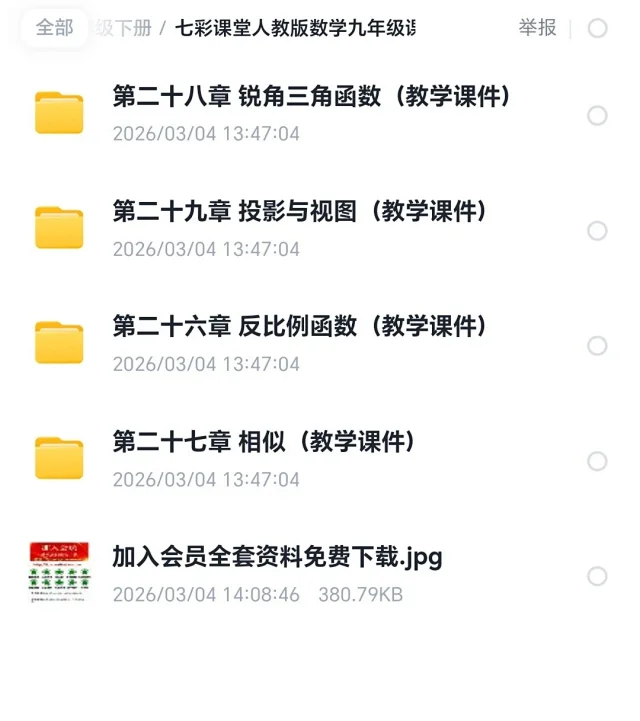This screenshot has height=721, width=640.
Task: Open the image 加入会员全套资料免费下载.jpg
Action: coord(277,556)
